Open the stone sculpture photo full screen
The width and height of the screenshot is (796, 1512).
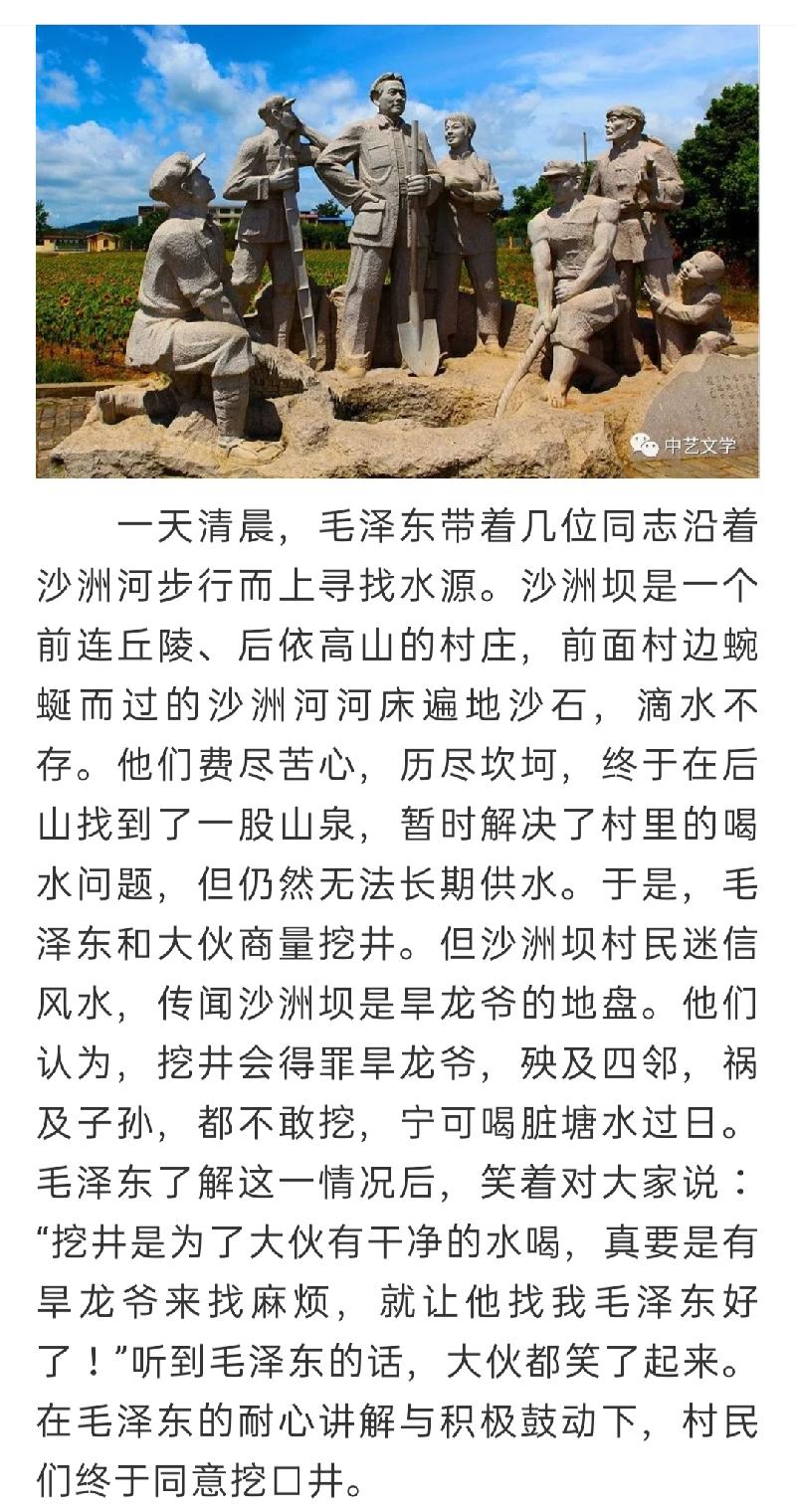(x=398, y=251)
